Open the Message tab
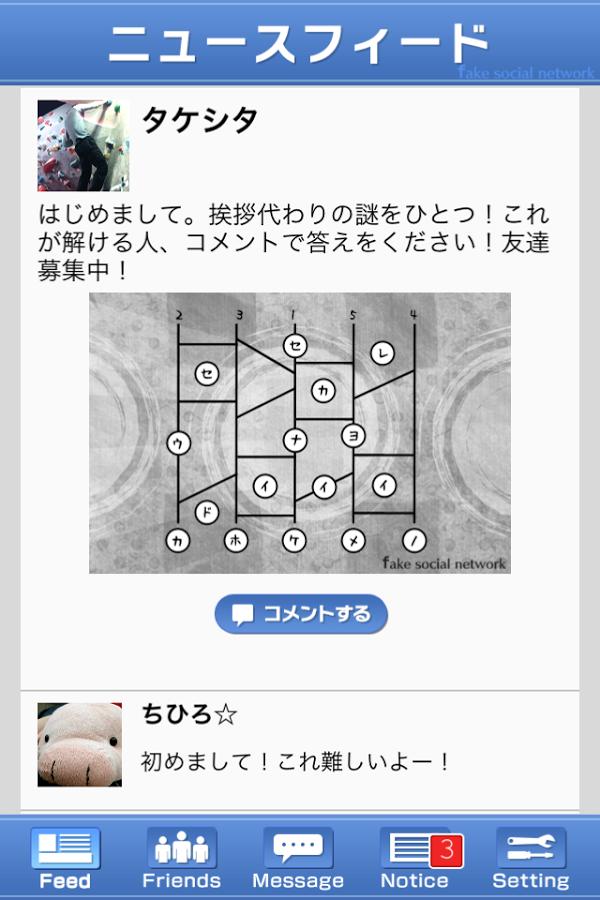600x900 pixels. click(x=298, y=858)
